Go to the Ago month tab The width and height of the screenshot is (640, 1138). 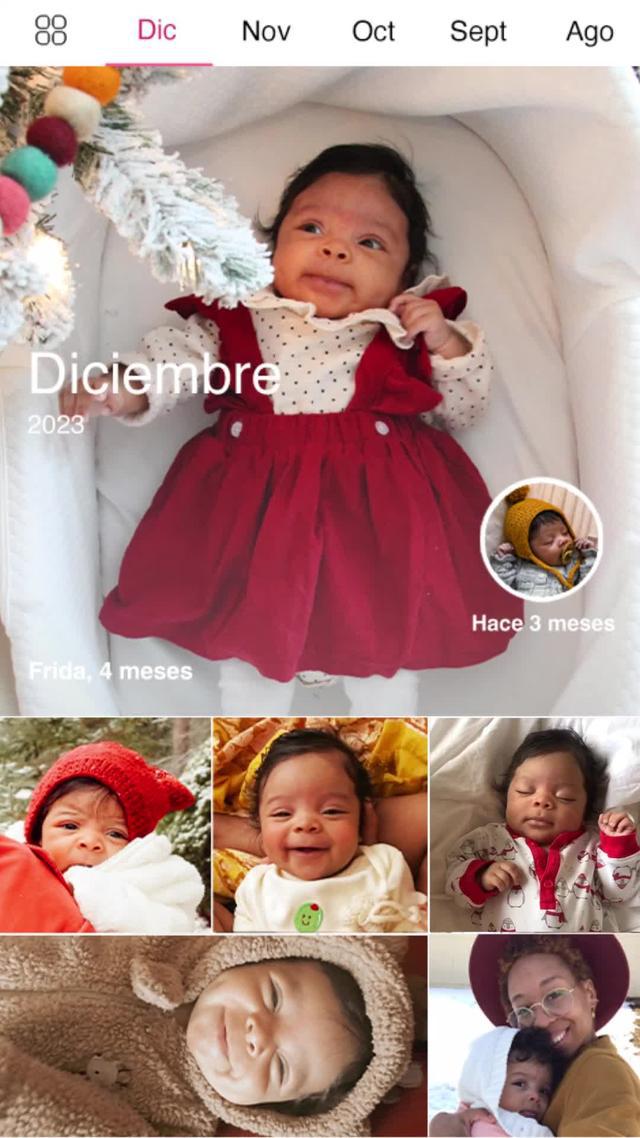coord(589,31)
